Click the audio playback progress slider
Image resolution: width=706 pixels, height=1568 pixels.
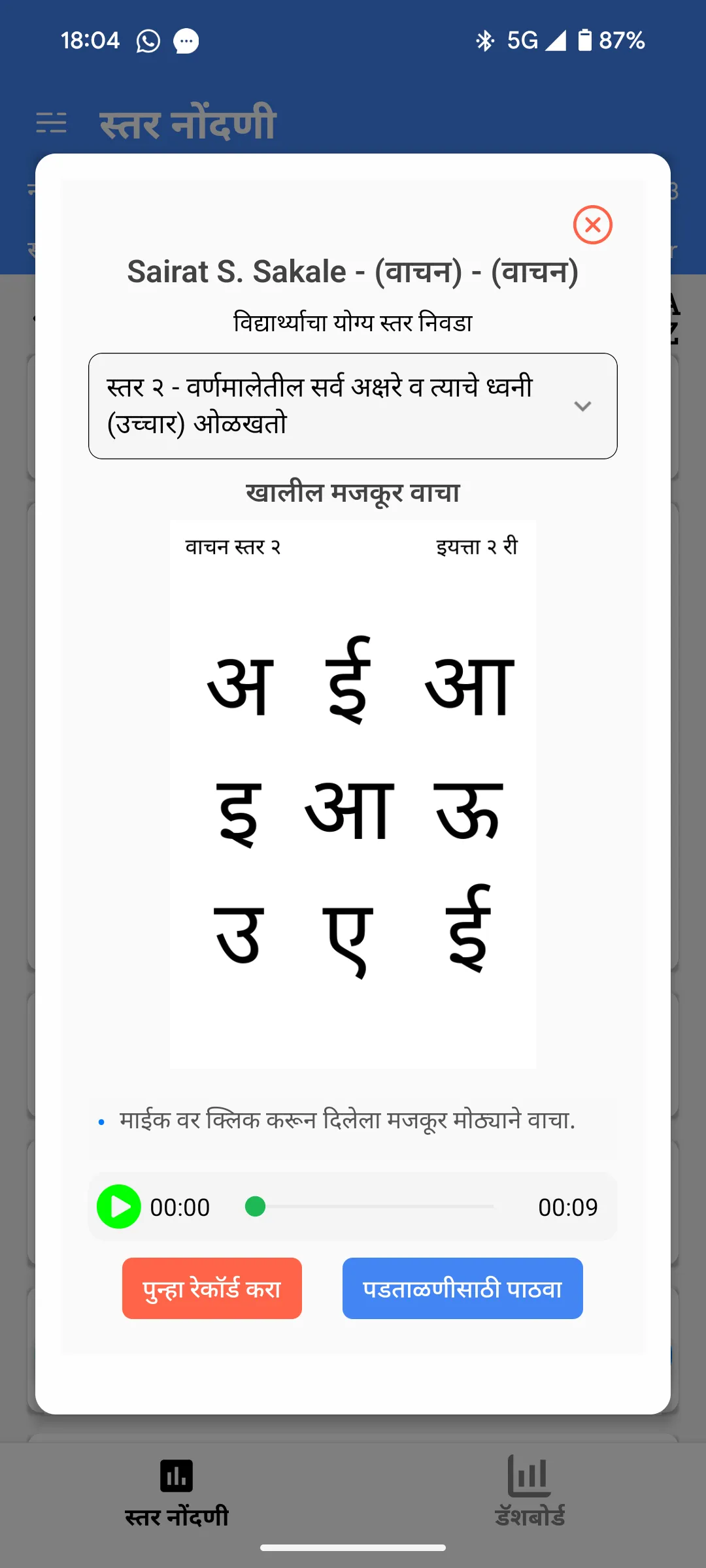tap(373, 1207)
